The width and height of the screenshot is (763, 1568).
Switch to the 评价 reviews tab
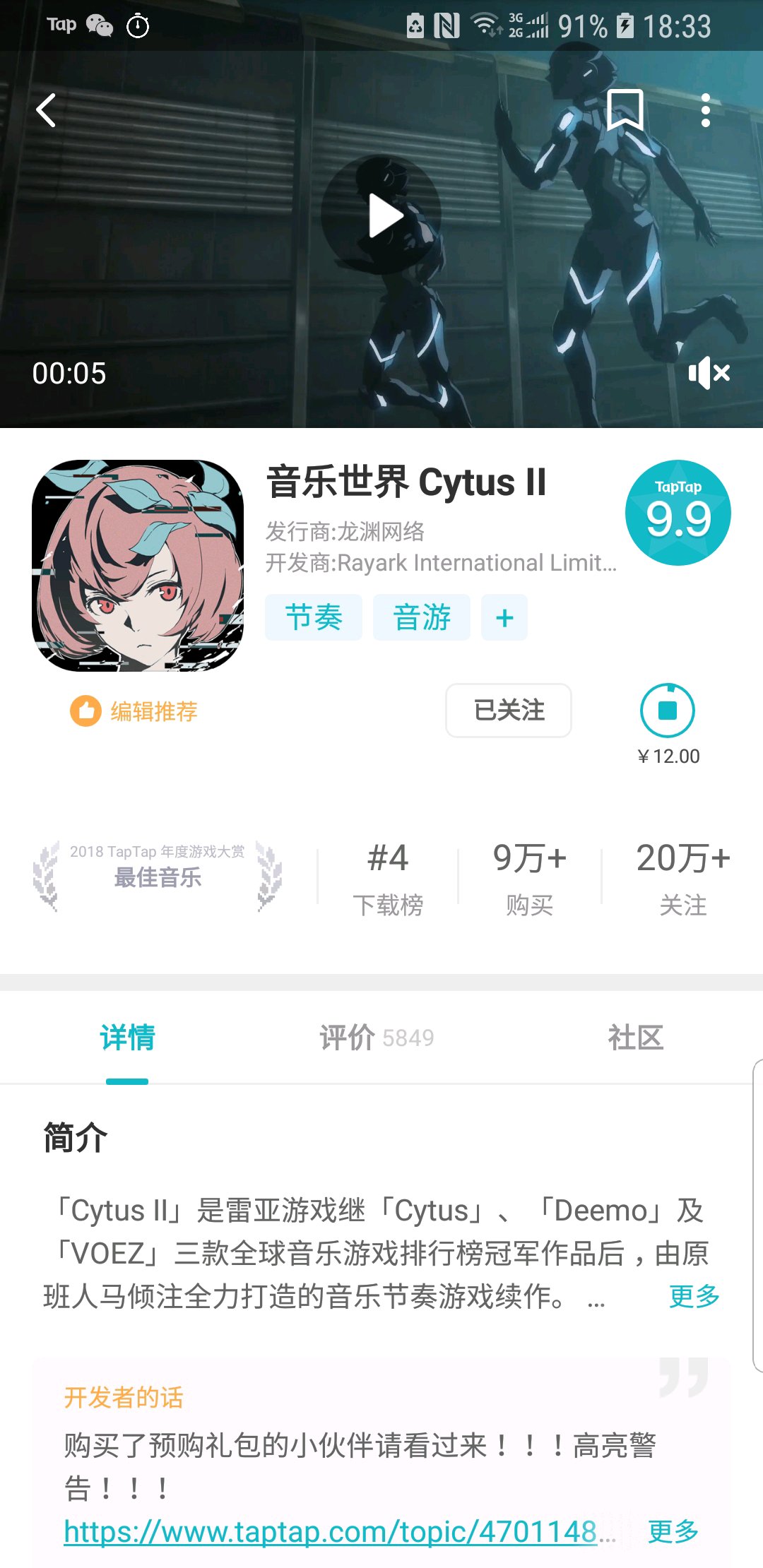click(x=377, y=1038)
